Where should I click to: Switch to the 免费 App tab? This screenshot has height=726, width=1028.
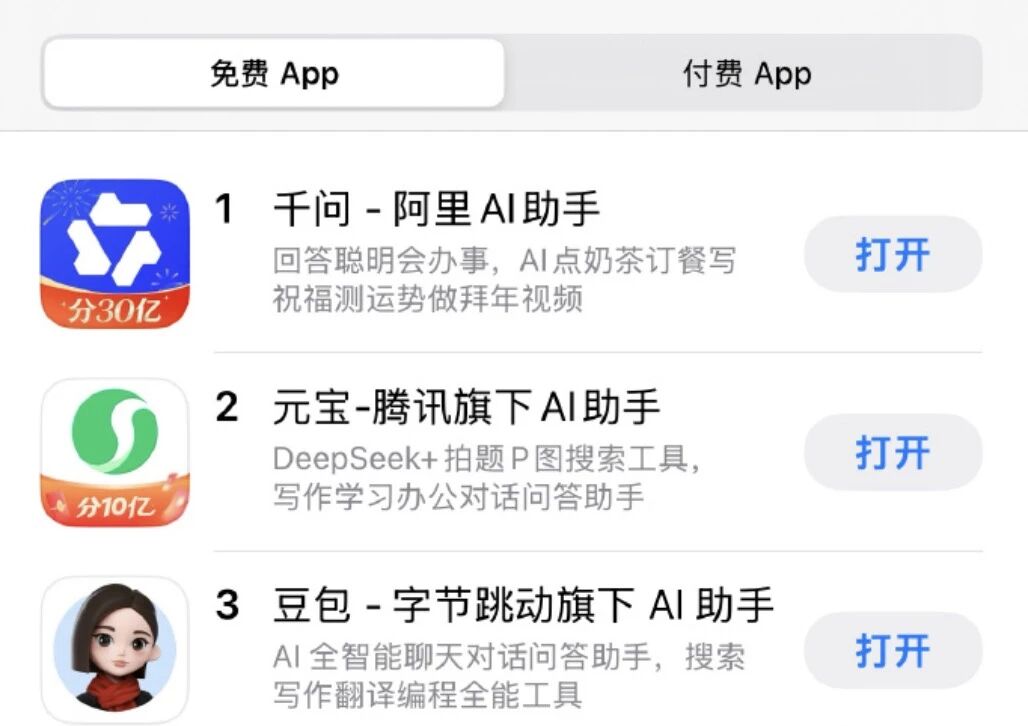(273, 73)
